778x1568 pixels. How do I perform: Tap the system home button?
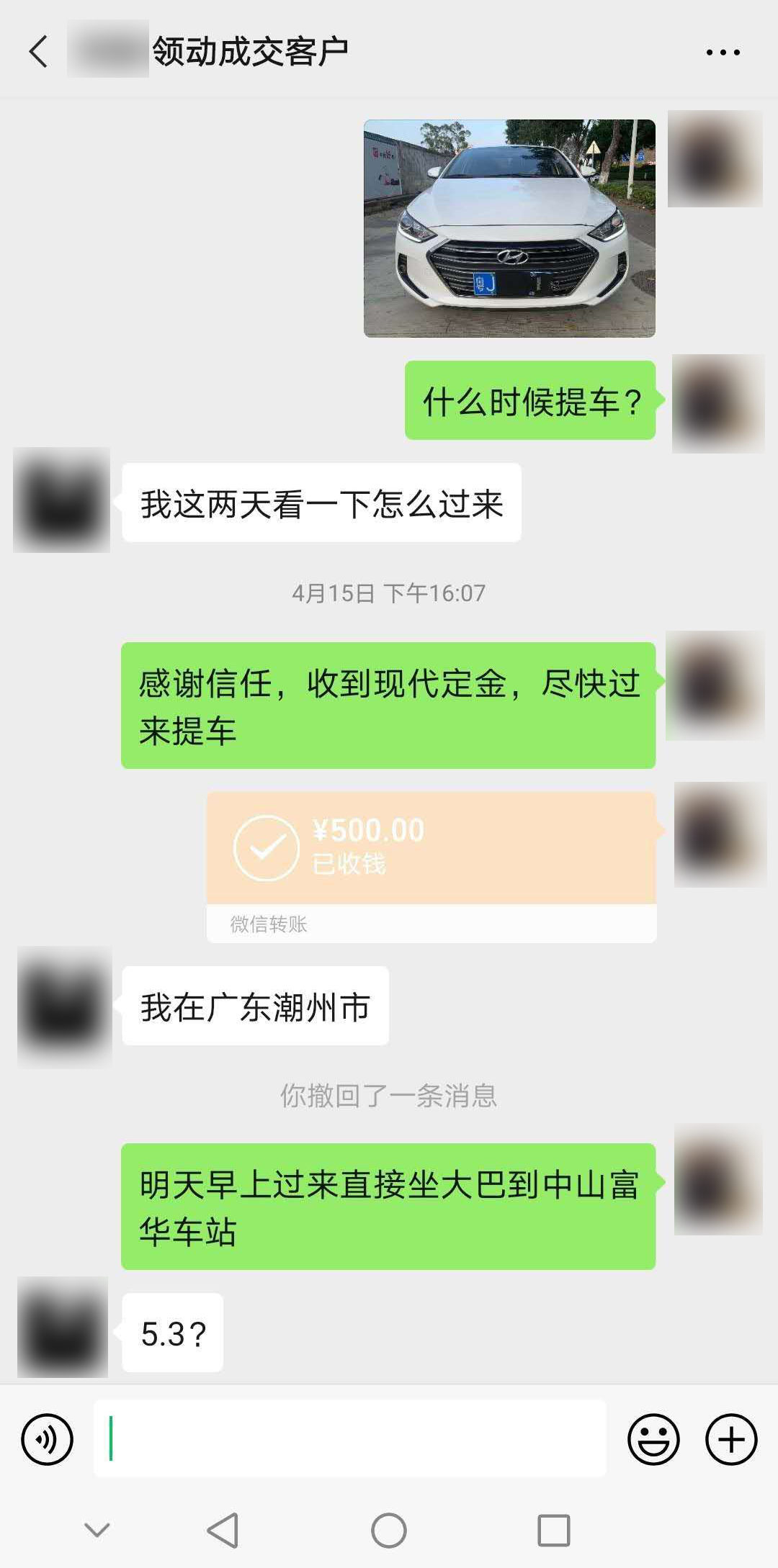[389, 1530]
